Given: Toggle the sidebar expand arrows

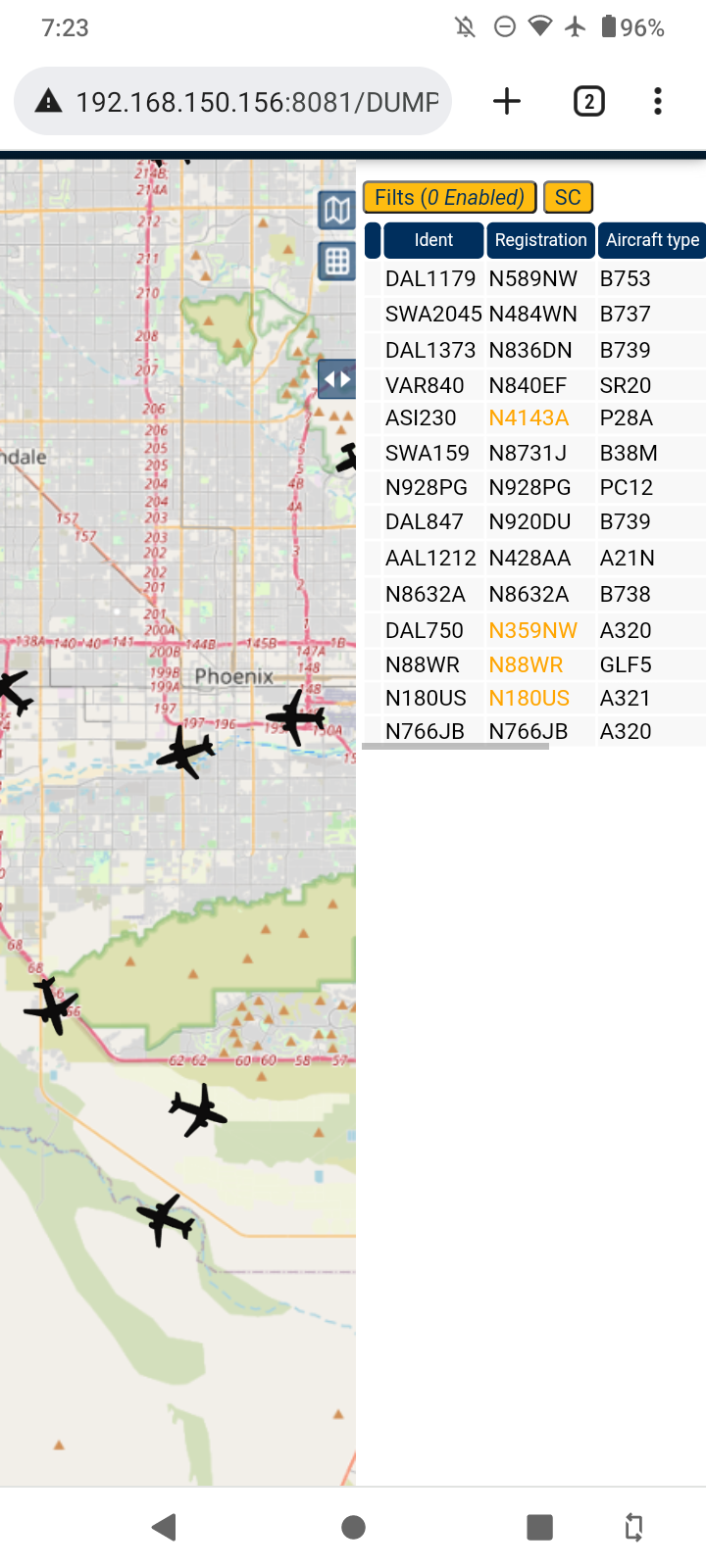Looking at the screenshot, I should point(336,378).
